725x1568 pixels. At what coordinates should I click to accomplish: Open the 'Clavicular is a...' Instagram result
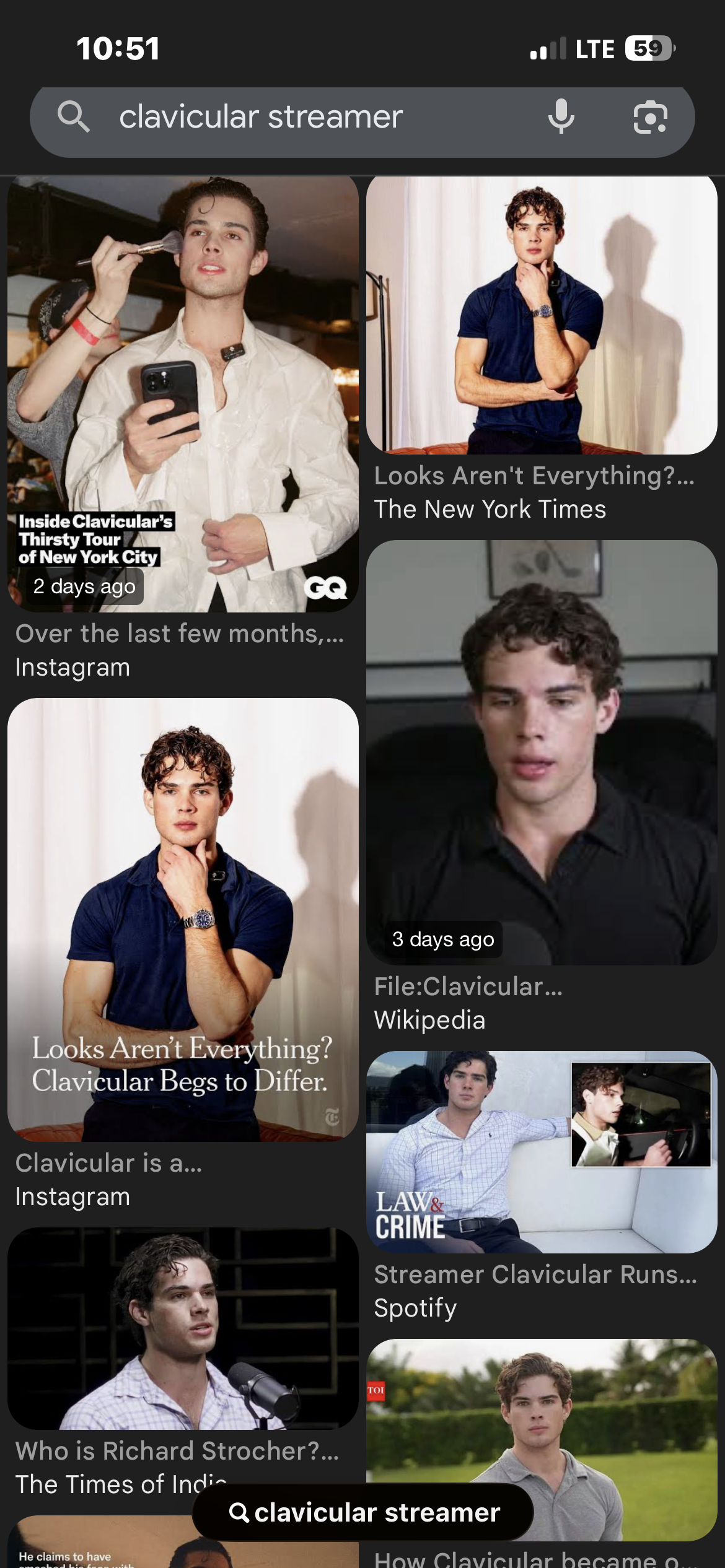tap(183, 919)
